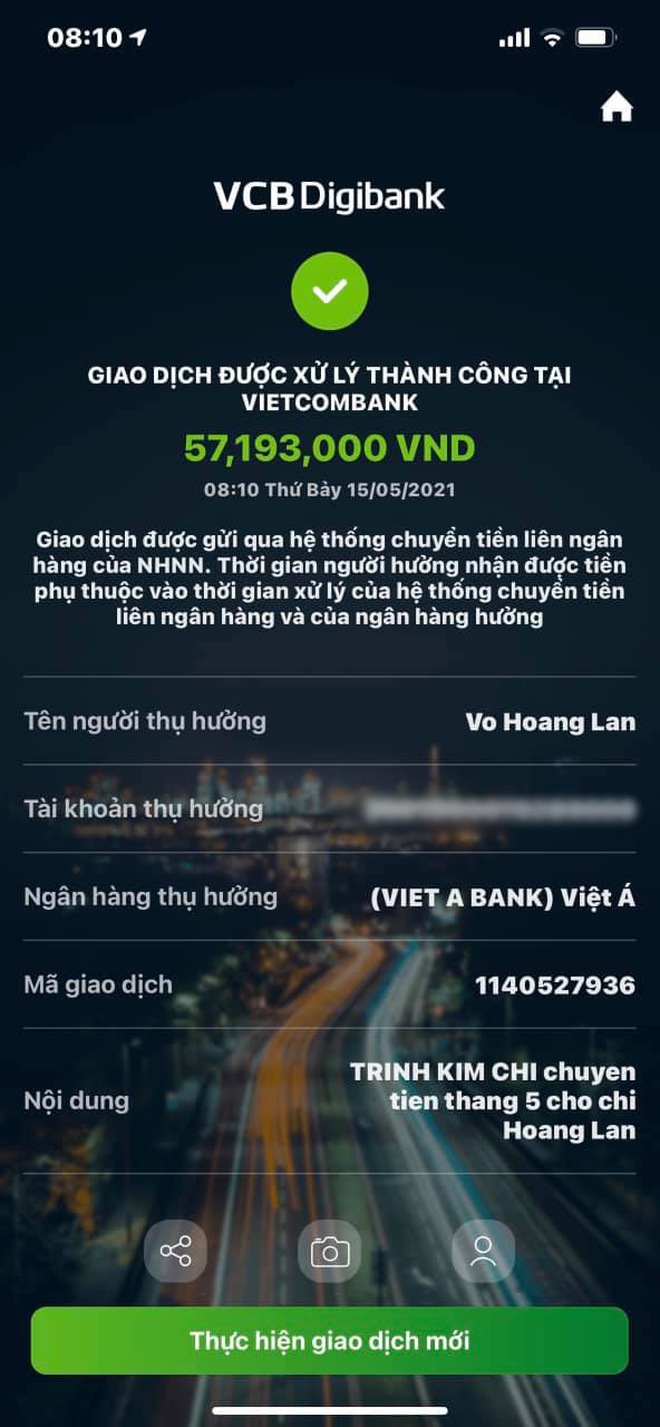Screen dimensions: 660x1427
Task: Save a screenshot with the camera icon
Action: [x=330, y=1250]
